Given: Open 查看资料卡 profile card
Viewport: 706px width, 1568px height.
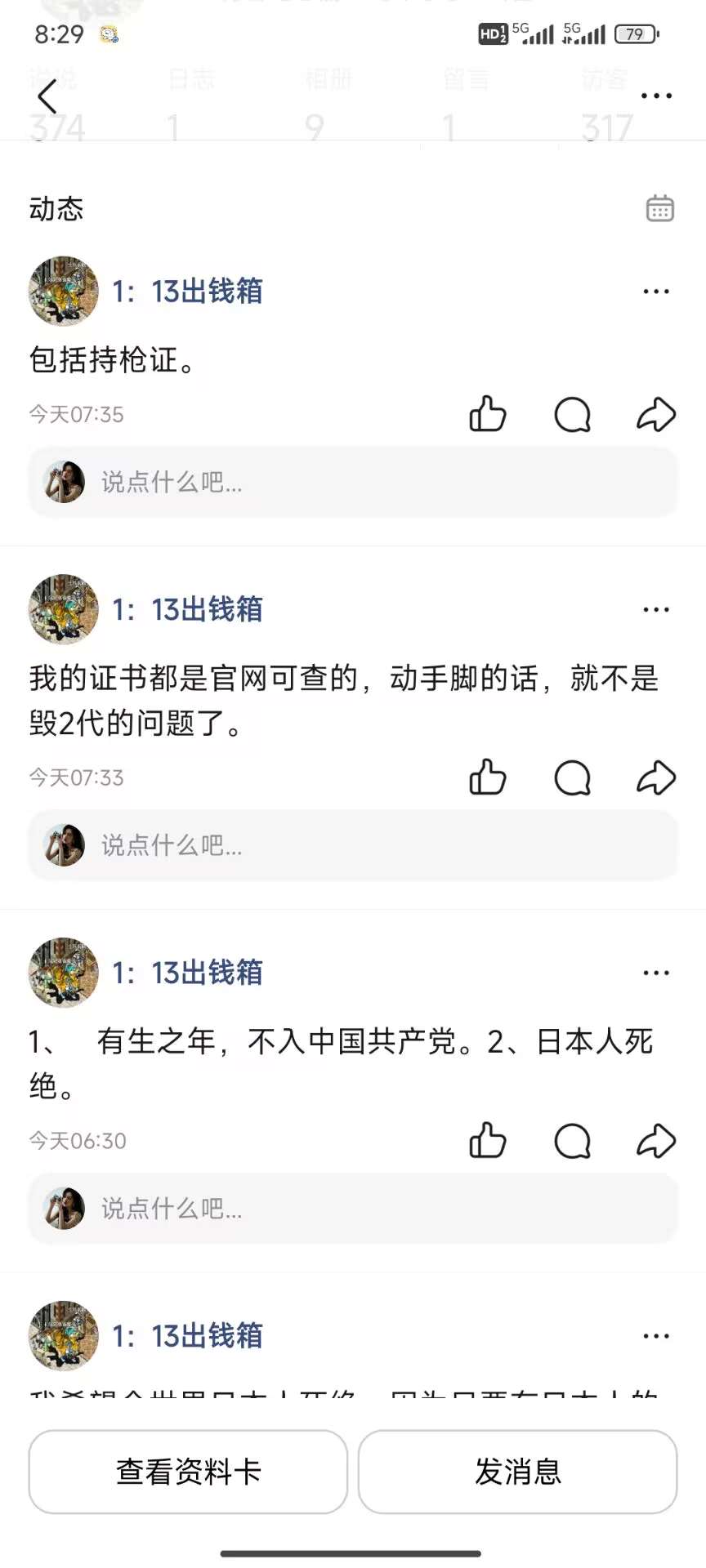Looking at the screenshot, I should point(188,1472).
